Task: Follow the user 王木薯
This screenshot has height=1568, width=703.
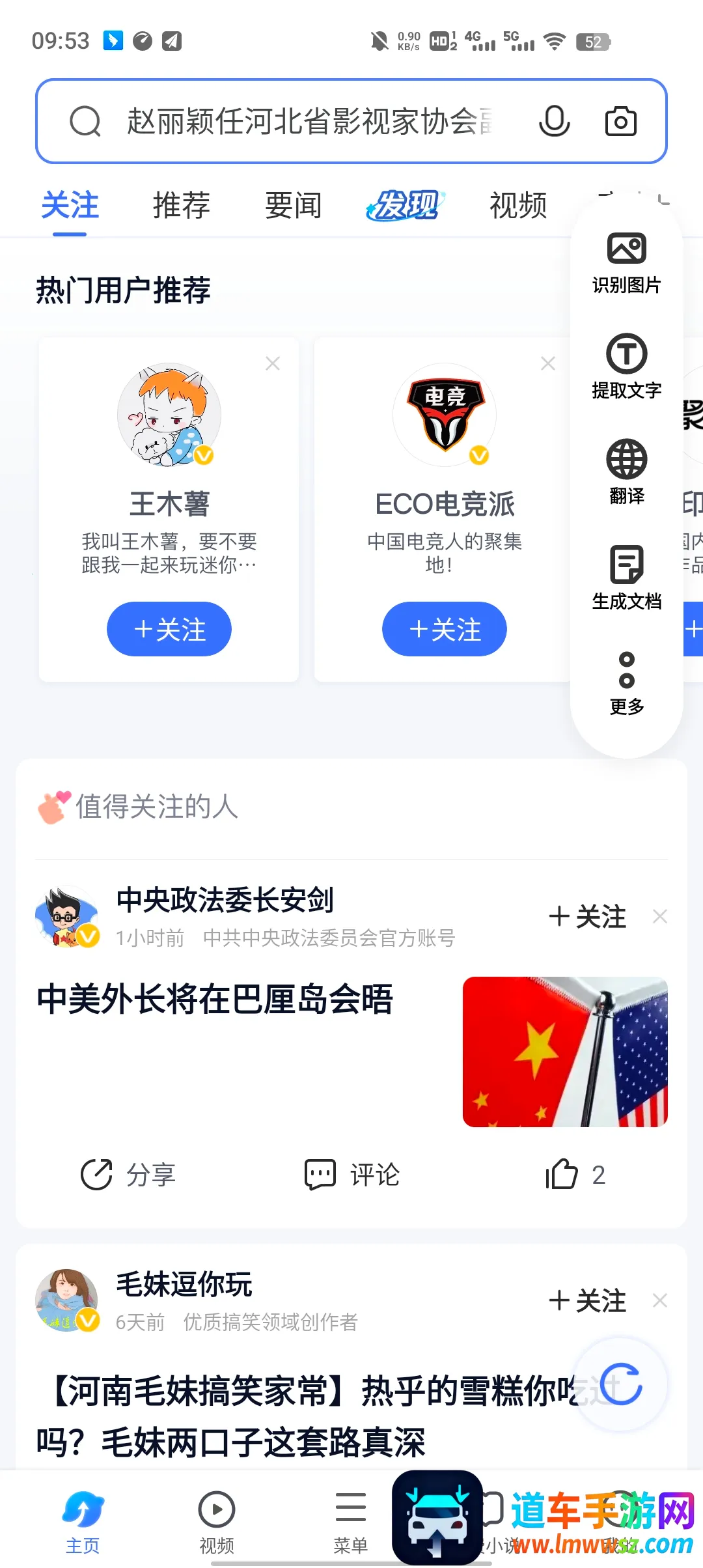Action: [x=169, y=629]
